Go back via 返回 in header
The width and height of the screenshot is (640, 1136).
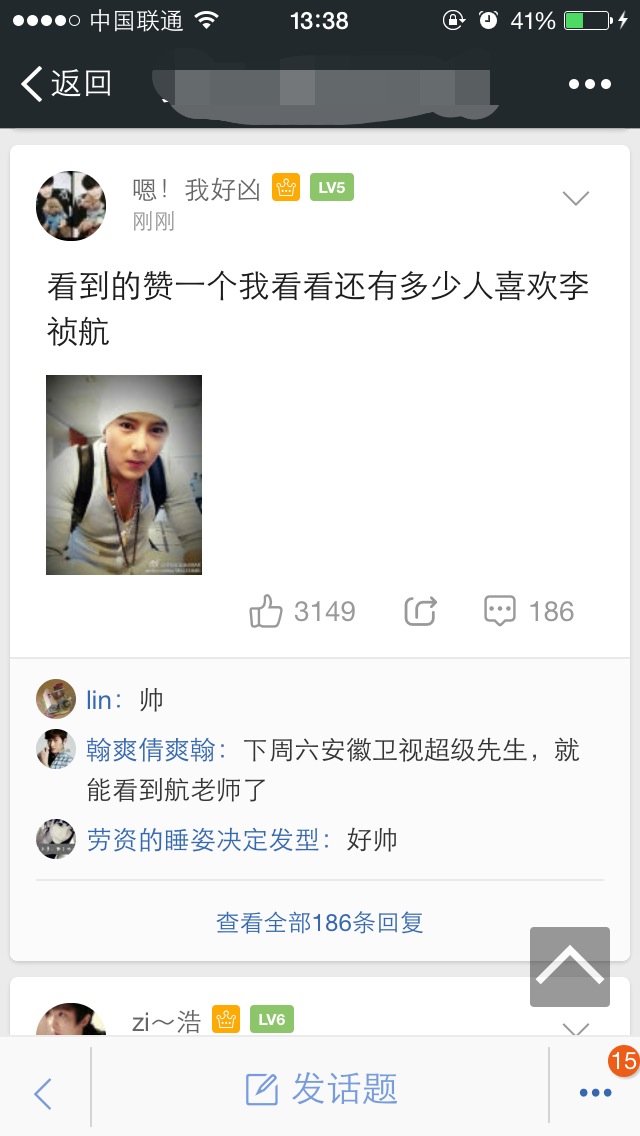67,84
